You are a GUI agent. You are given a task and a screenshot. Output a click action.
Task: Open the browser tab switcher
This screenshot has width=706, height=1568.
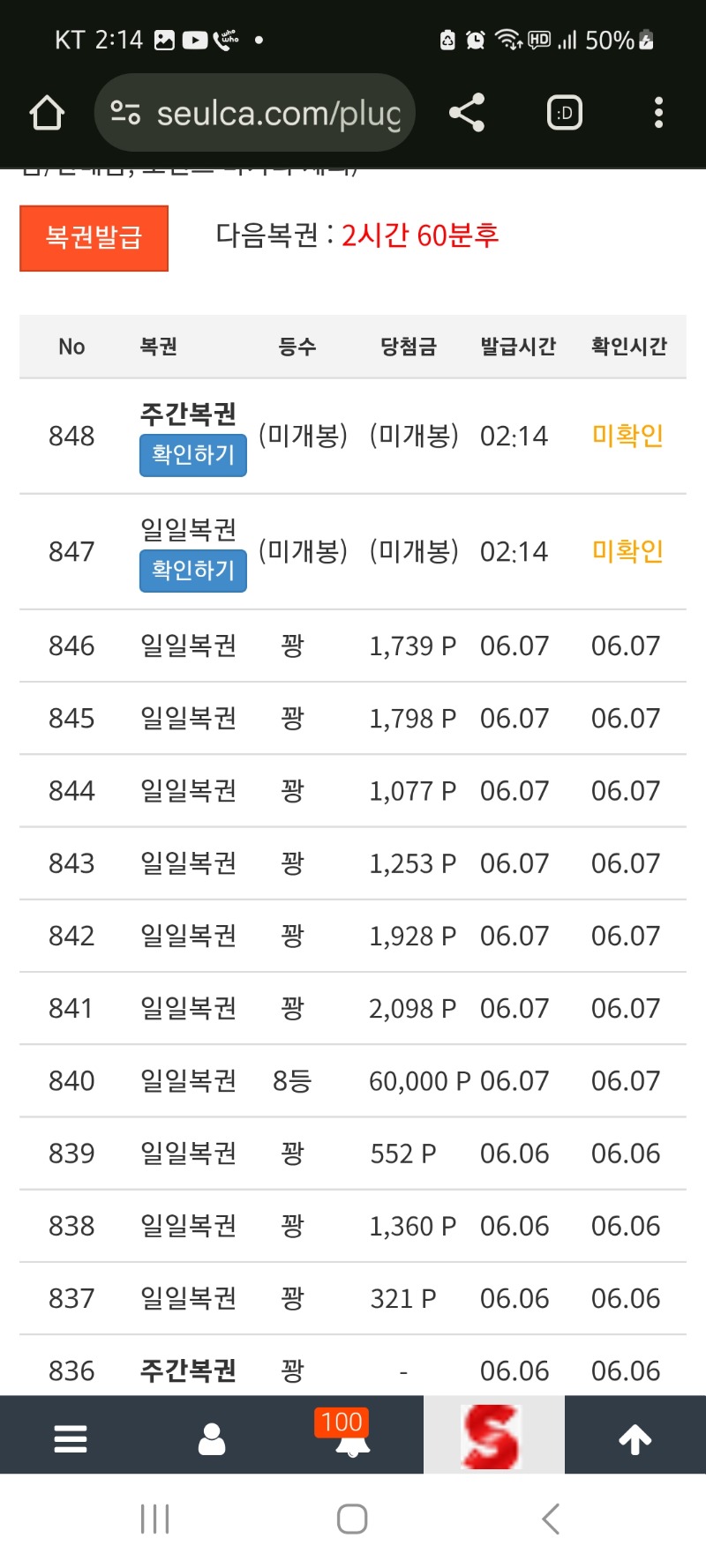[565, 113]
